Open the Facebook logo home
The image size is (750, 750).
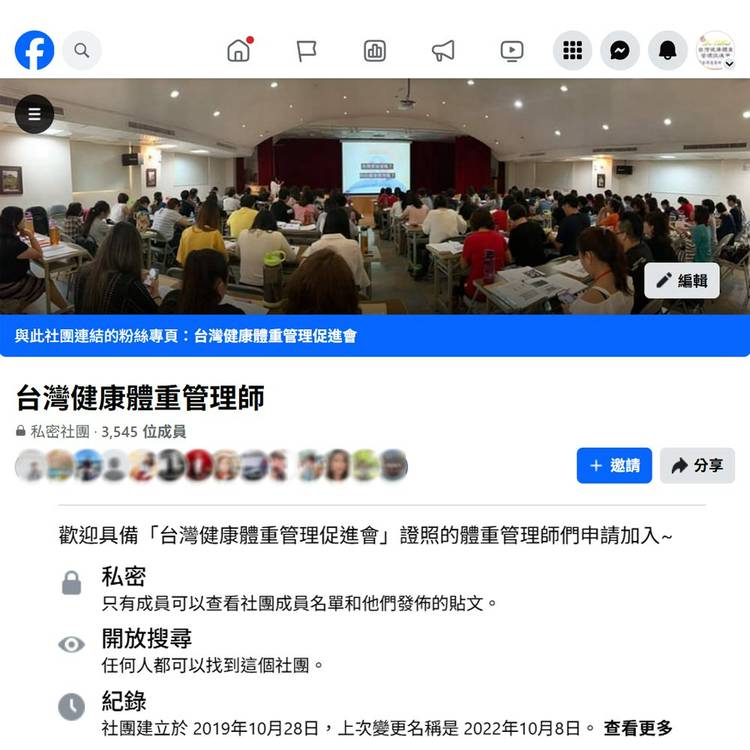(34, 50)
